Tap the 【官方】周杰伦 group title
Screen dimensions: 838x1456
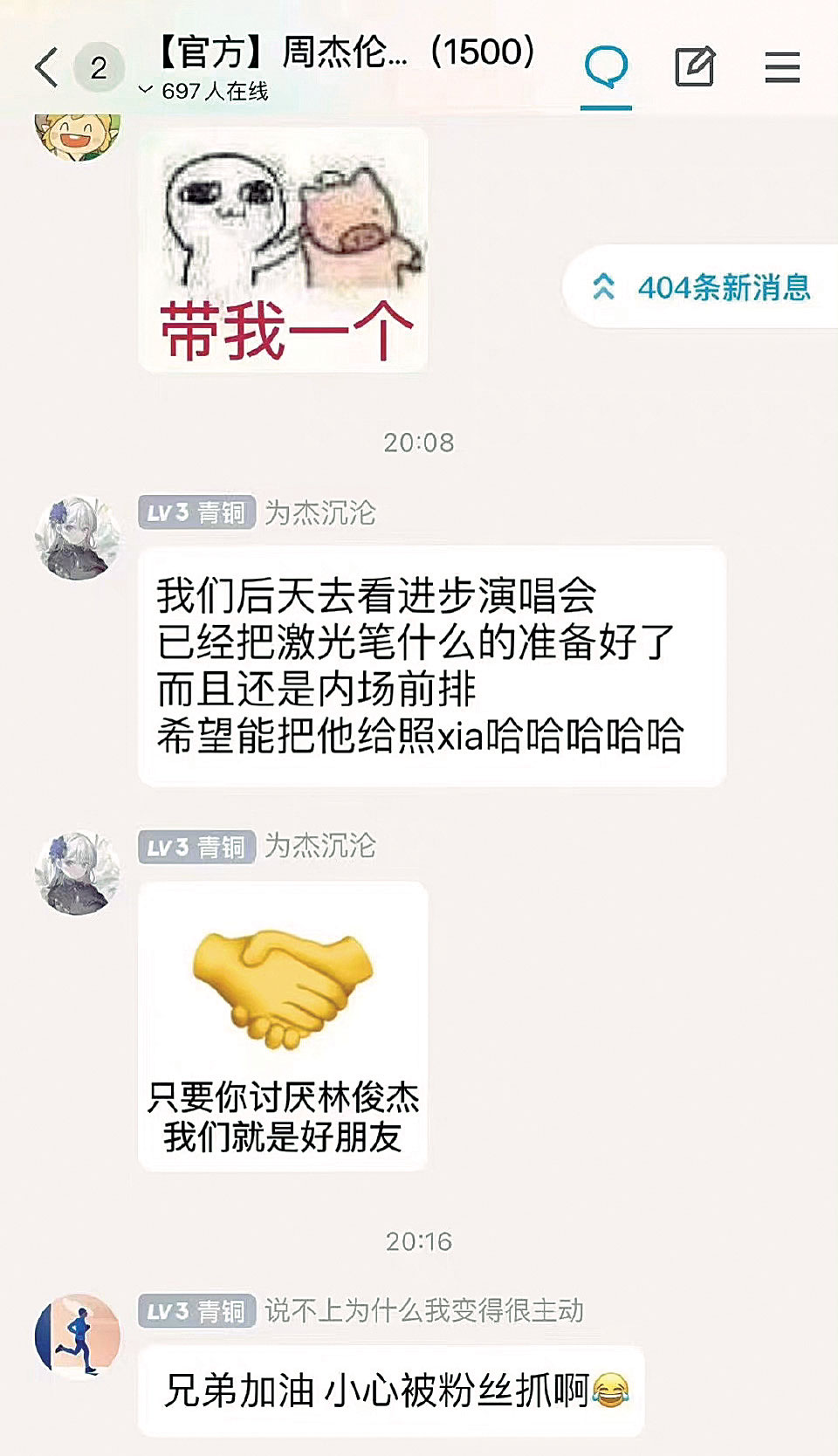click(x=345, y=52)
